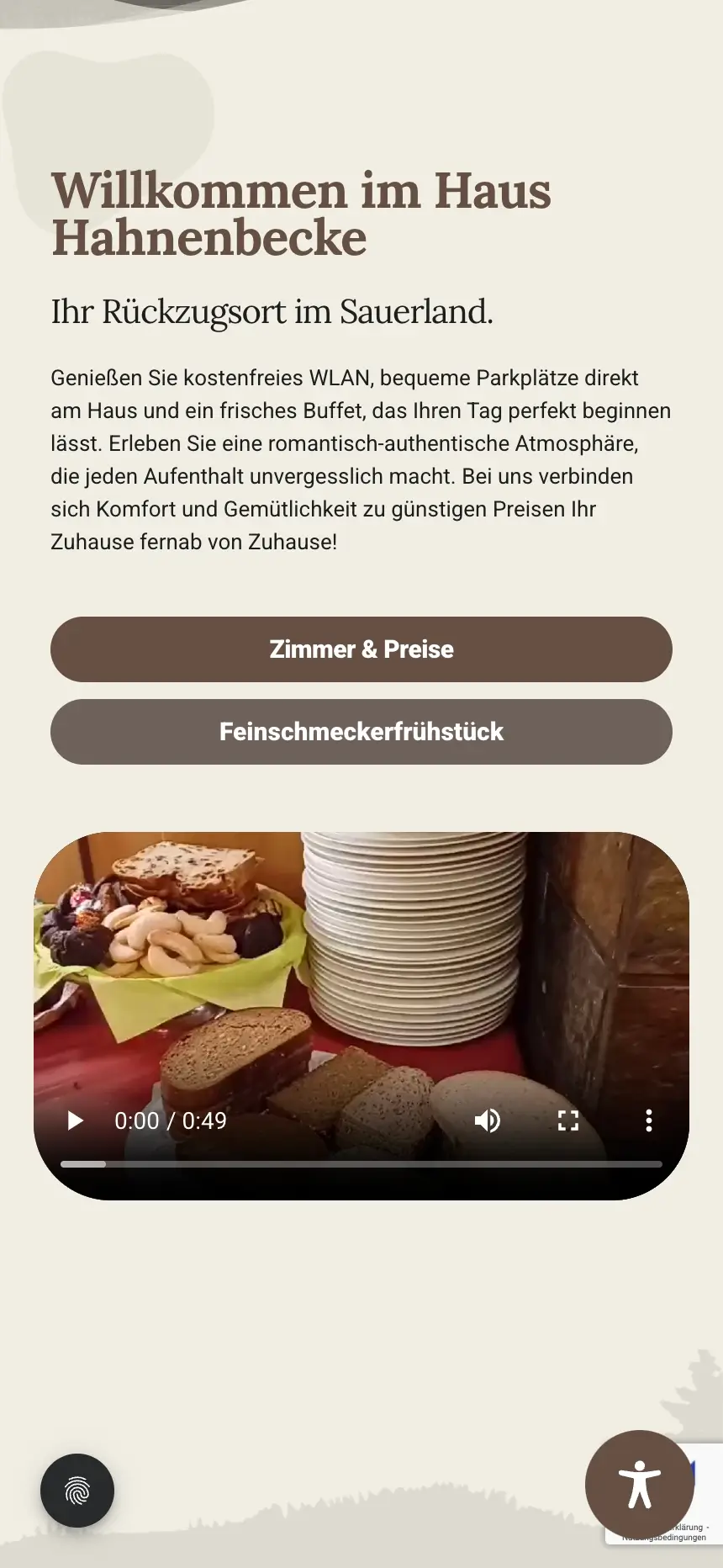Tap the video progress bar
The width and height of the screenshot is (723, 1568).
coord(361,1164)
